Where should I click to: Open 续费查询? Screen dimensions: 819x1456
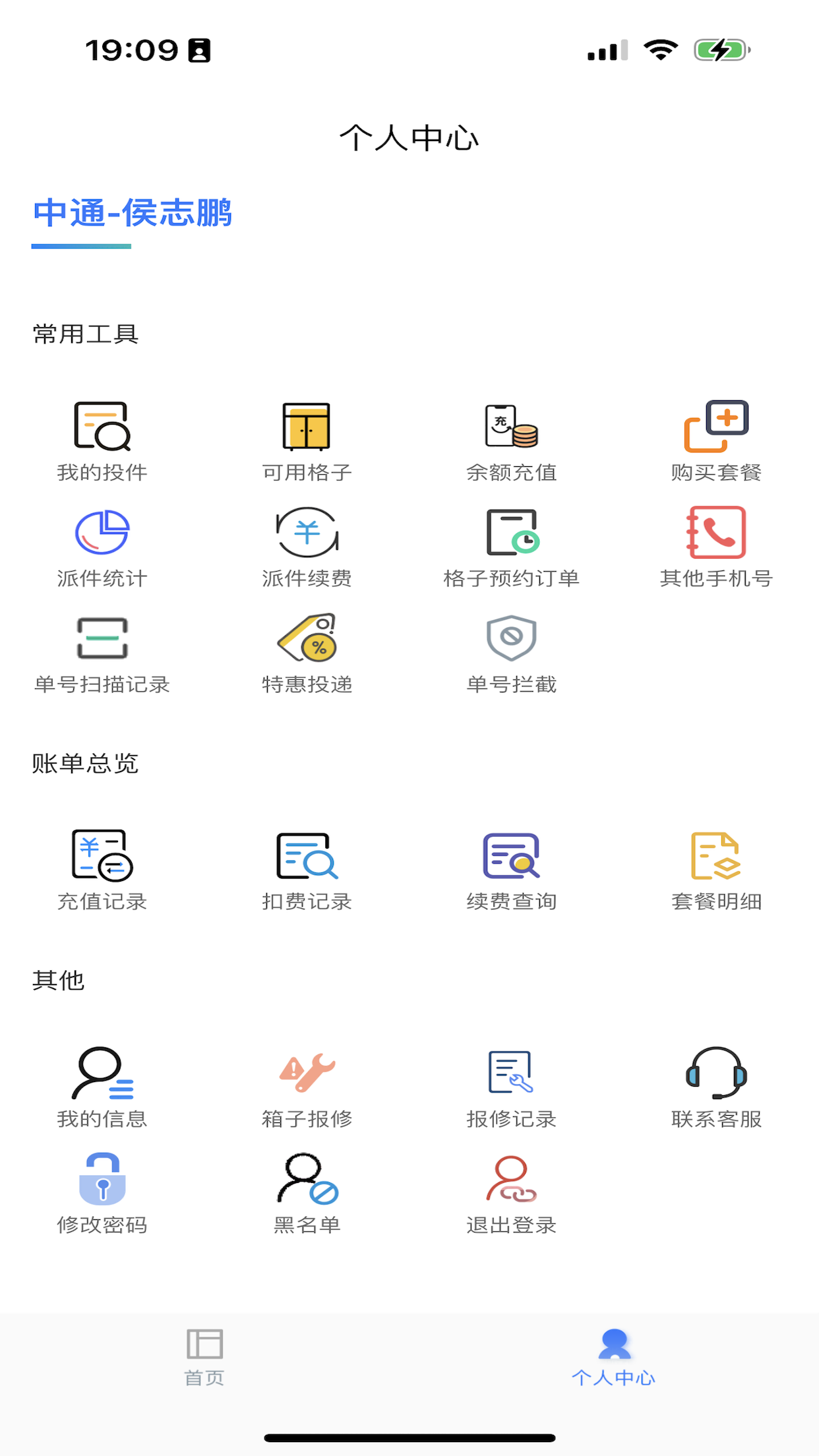(x=512, y=870)
